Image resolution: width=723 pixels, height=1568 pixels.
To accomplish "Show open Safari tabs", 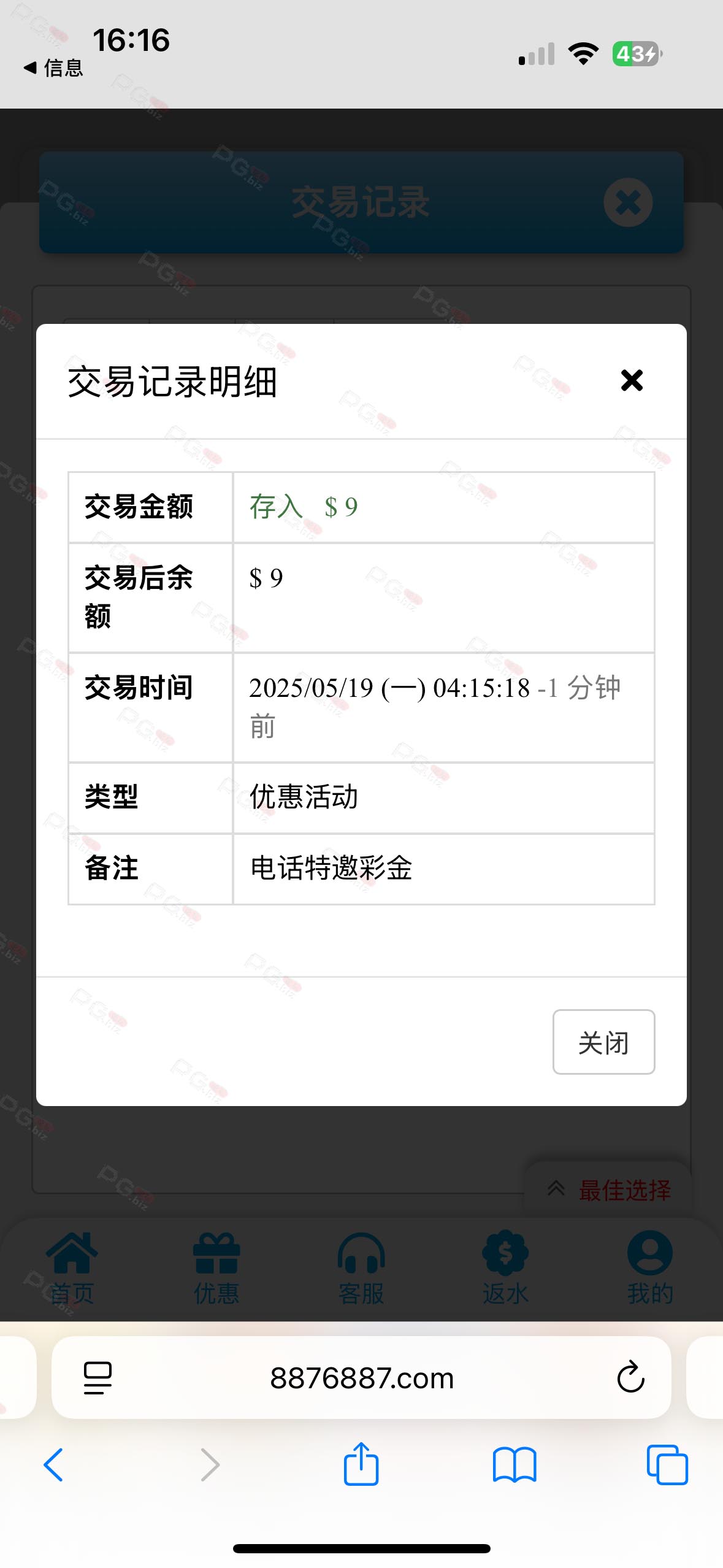I will (667, 1465).
